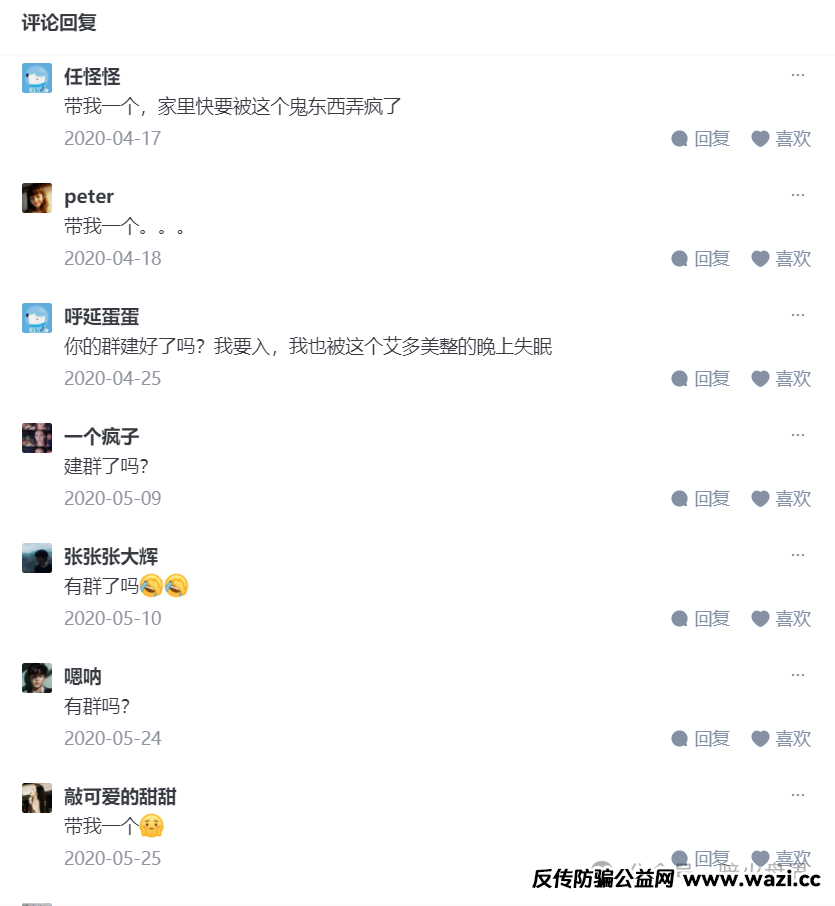Image resolution: width=835 pixels, height=906 pixels.
Task: Open the overflow menu on 呼延蛋蛋's comment
Action: tap(798, 315)
